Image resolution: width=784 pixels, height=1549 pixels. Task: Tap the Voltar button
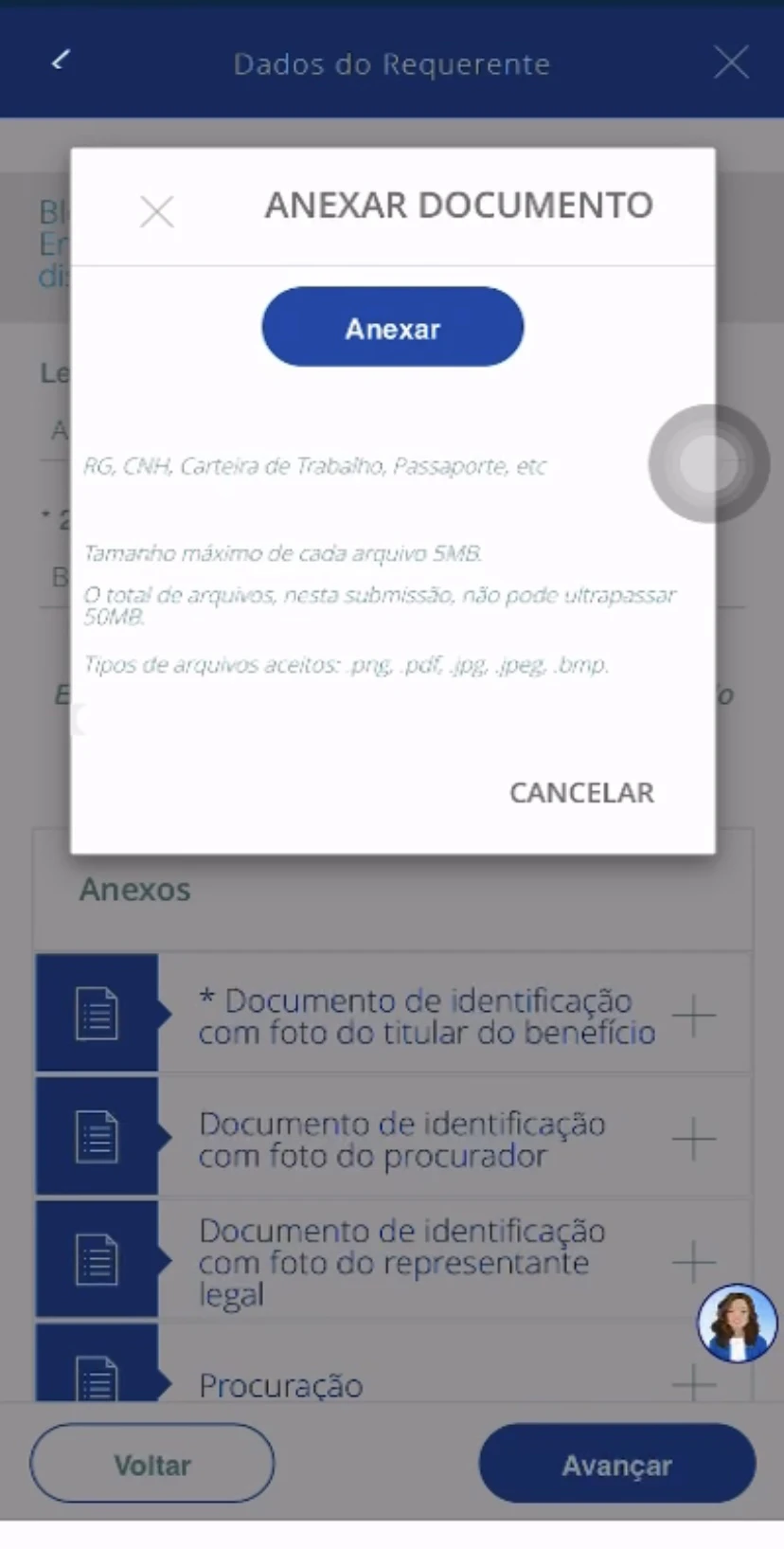pyautogui.click(x=152, y=1464)
